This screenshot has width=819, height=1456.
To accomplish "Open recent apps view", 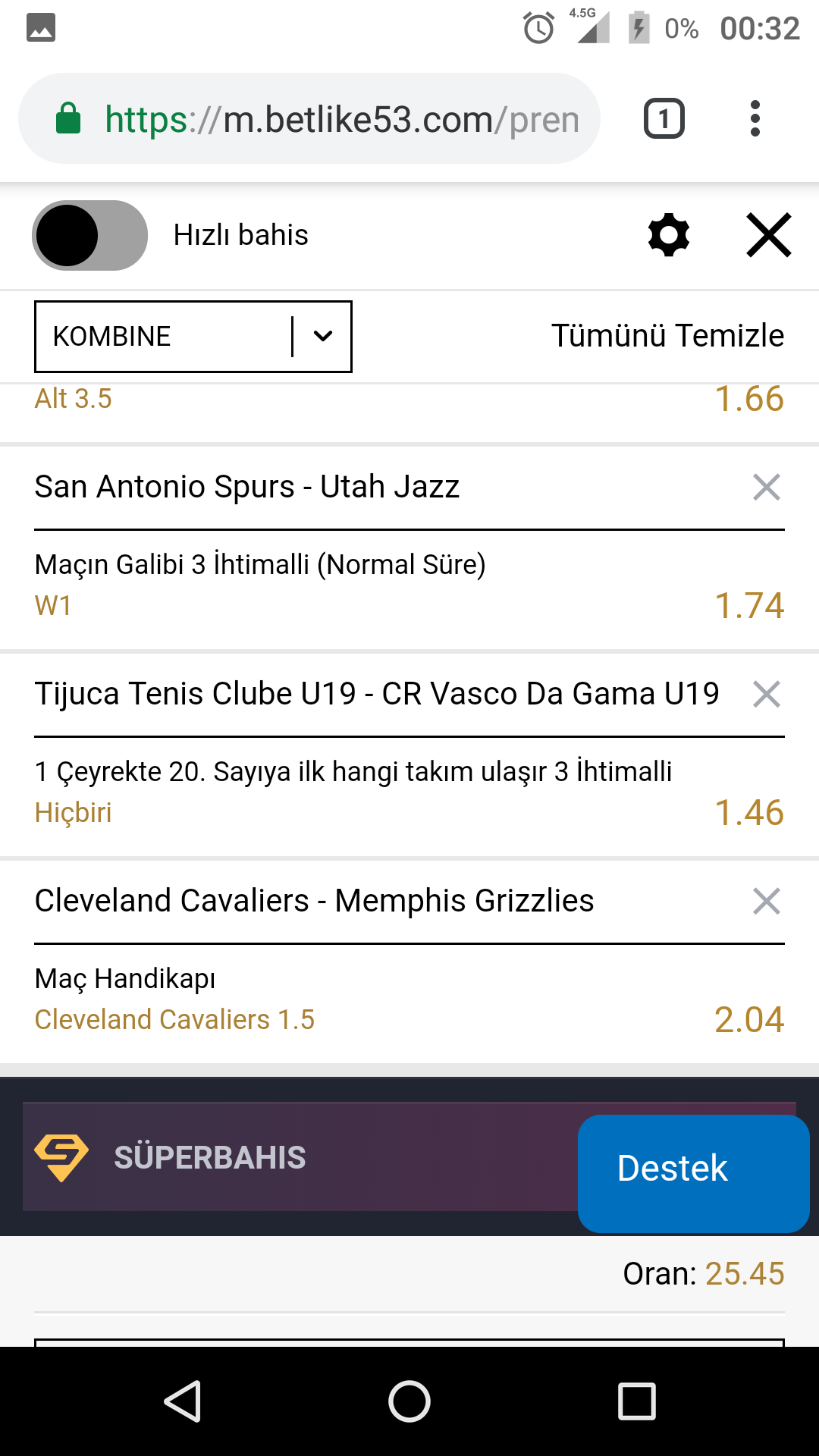I will [637, 1401].
